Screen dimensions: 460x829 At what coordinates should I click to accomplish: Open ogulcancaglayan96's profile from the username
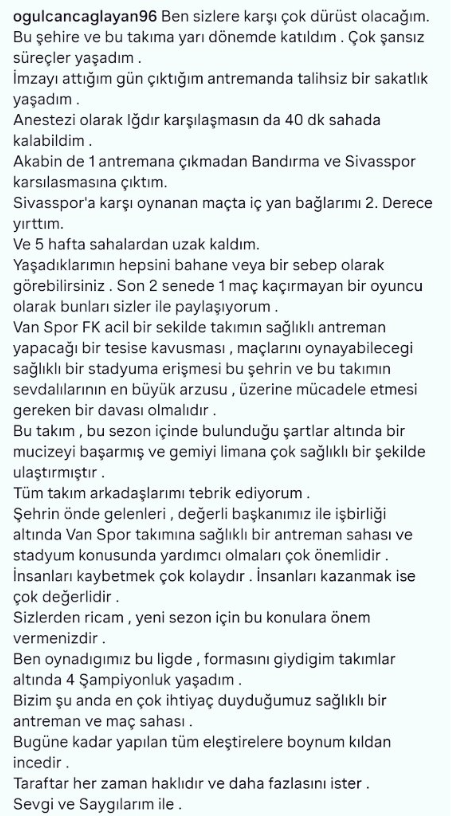click(85, 16)
